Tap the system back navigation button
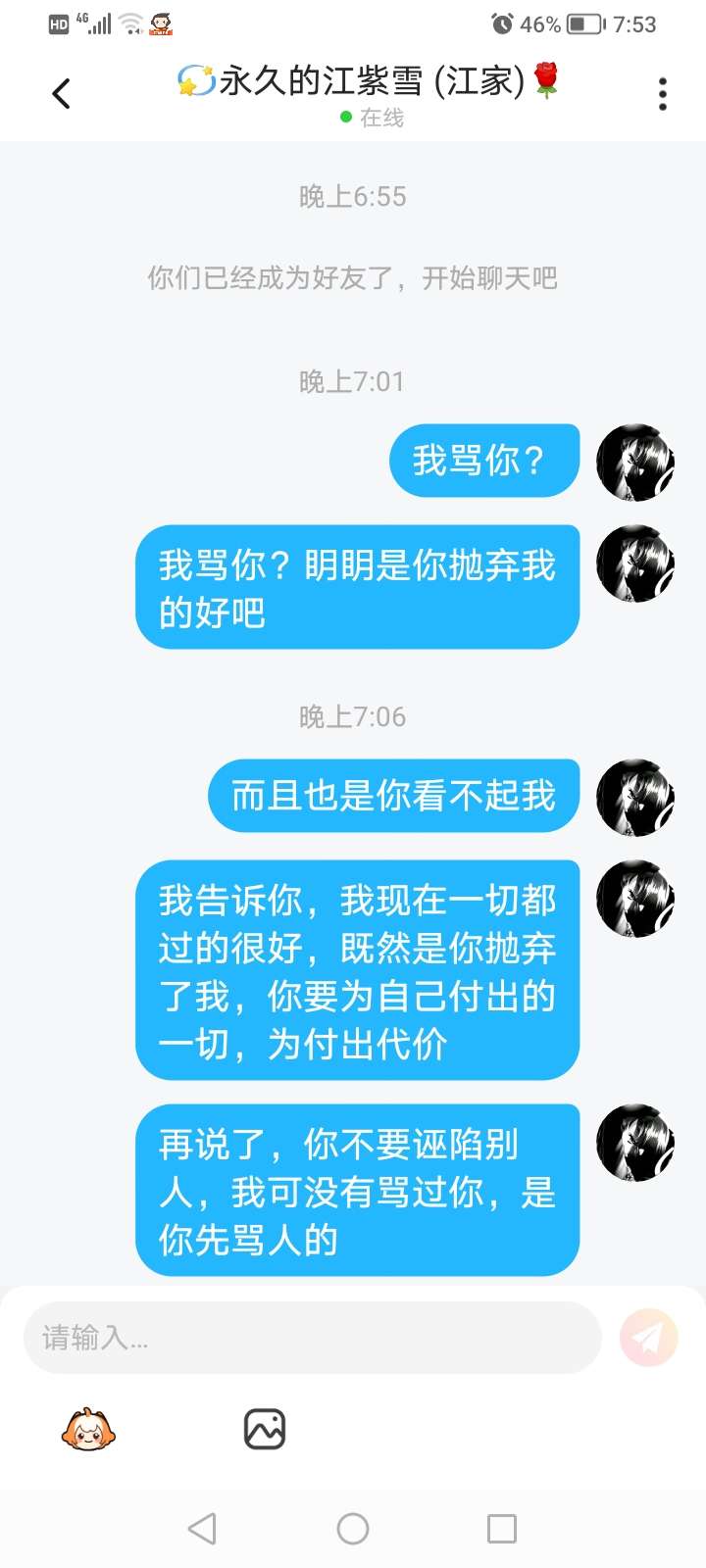This screenshot has width=706, height=1568. click(202, 1528)
